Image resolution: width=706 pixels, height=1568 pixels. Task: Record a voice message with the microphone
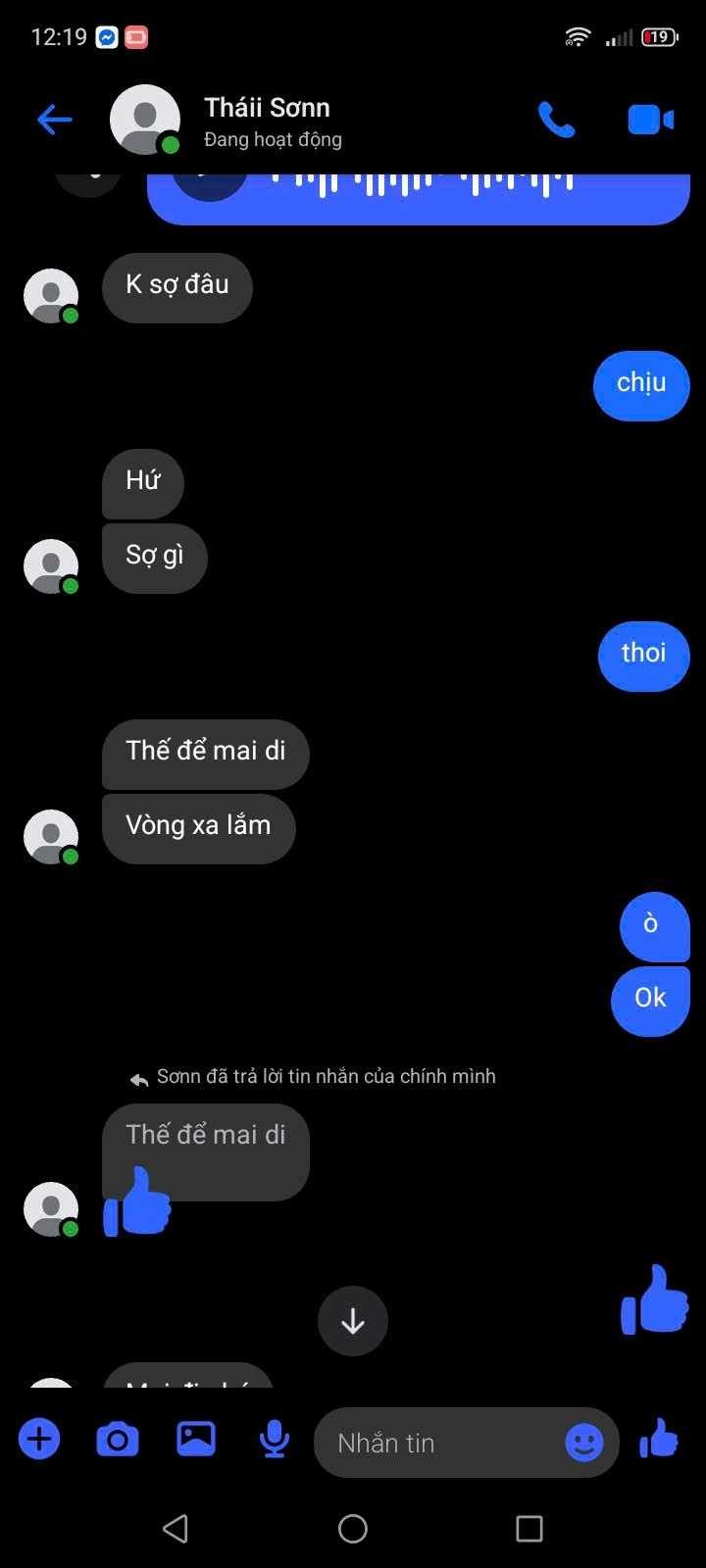pyautogui.click(x=275, y=1440)
